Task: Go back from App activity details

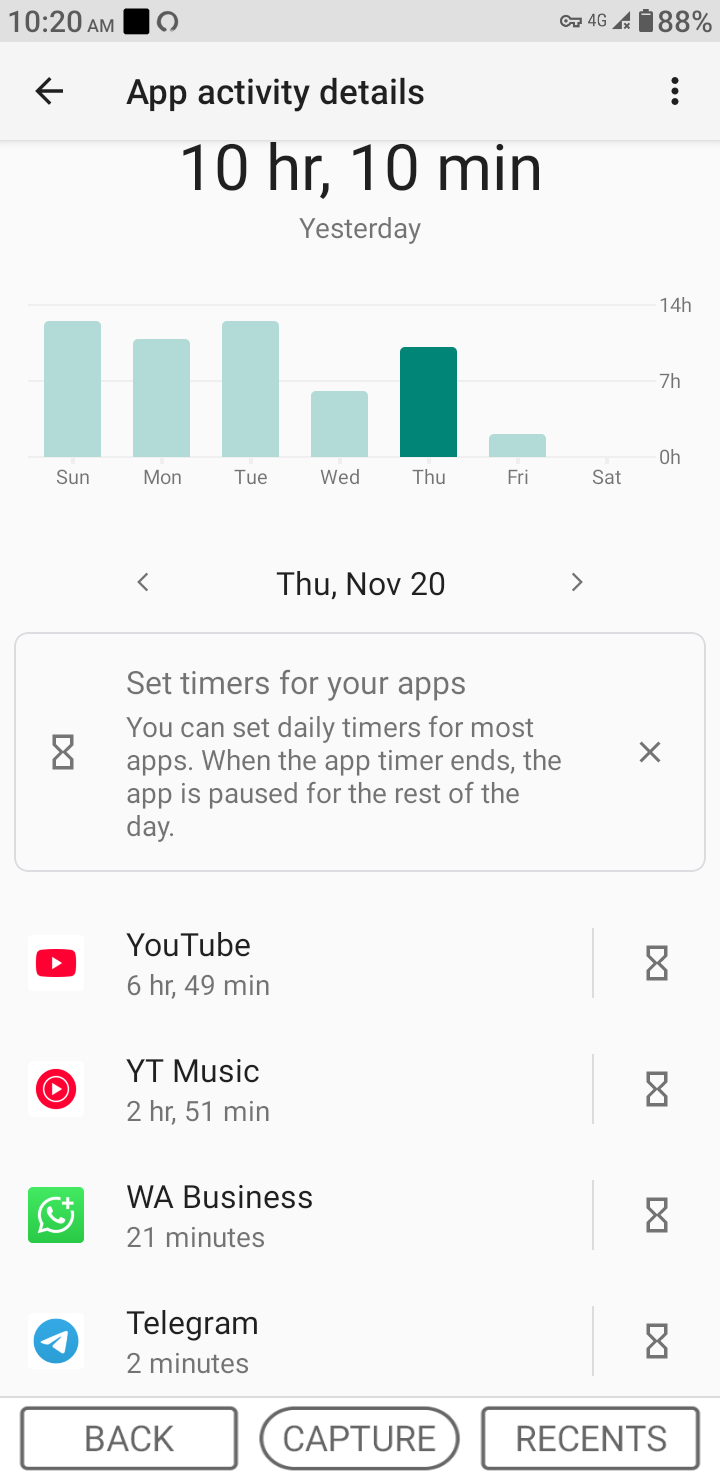Action: click(x=49, y=92)
